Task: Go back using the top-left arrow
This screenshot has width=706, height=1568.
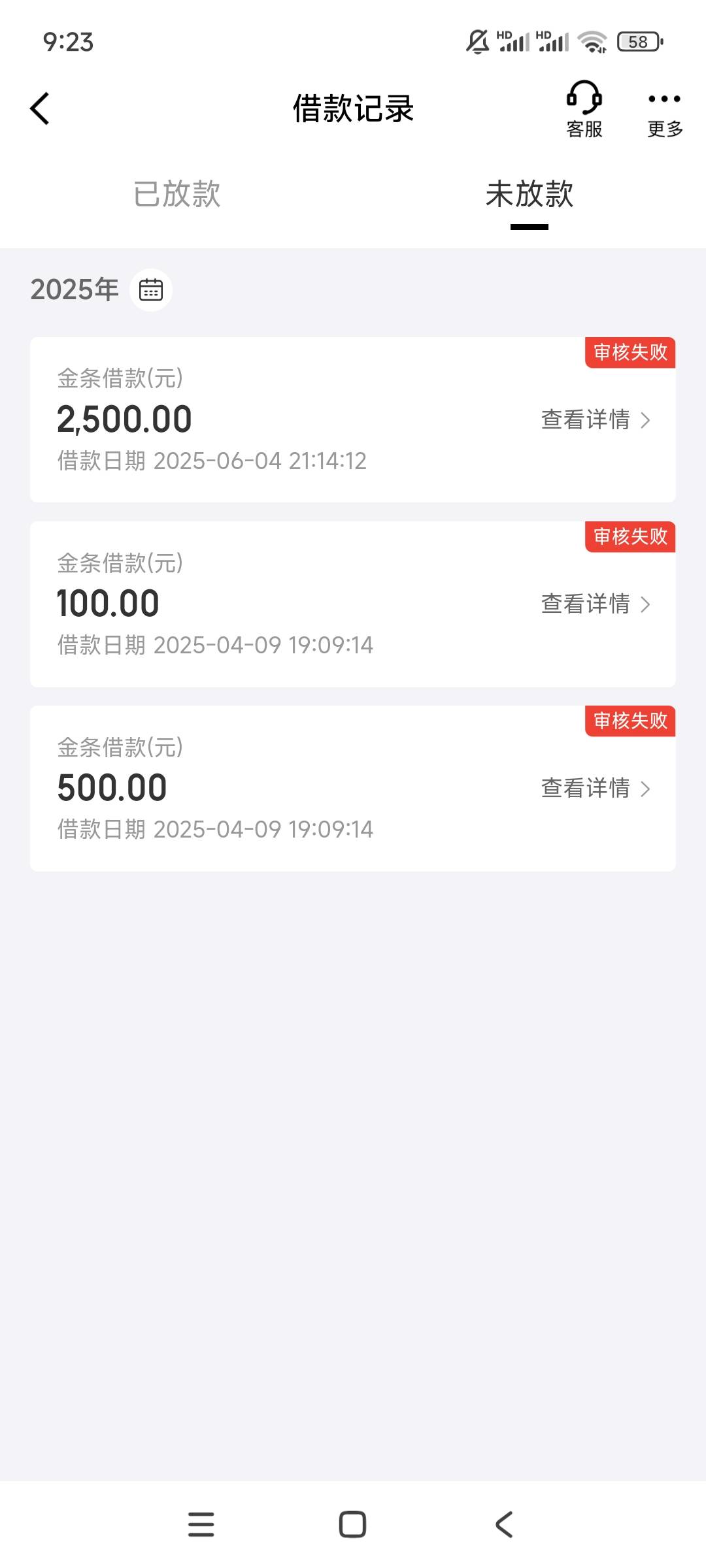Action: [x=40, y=108]
